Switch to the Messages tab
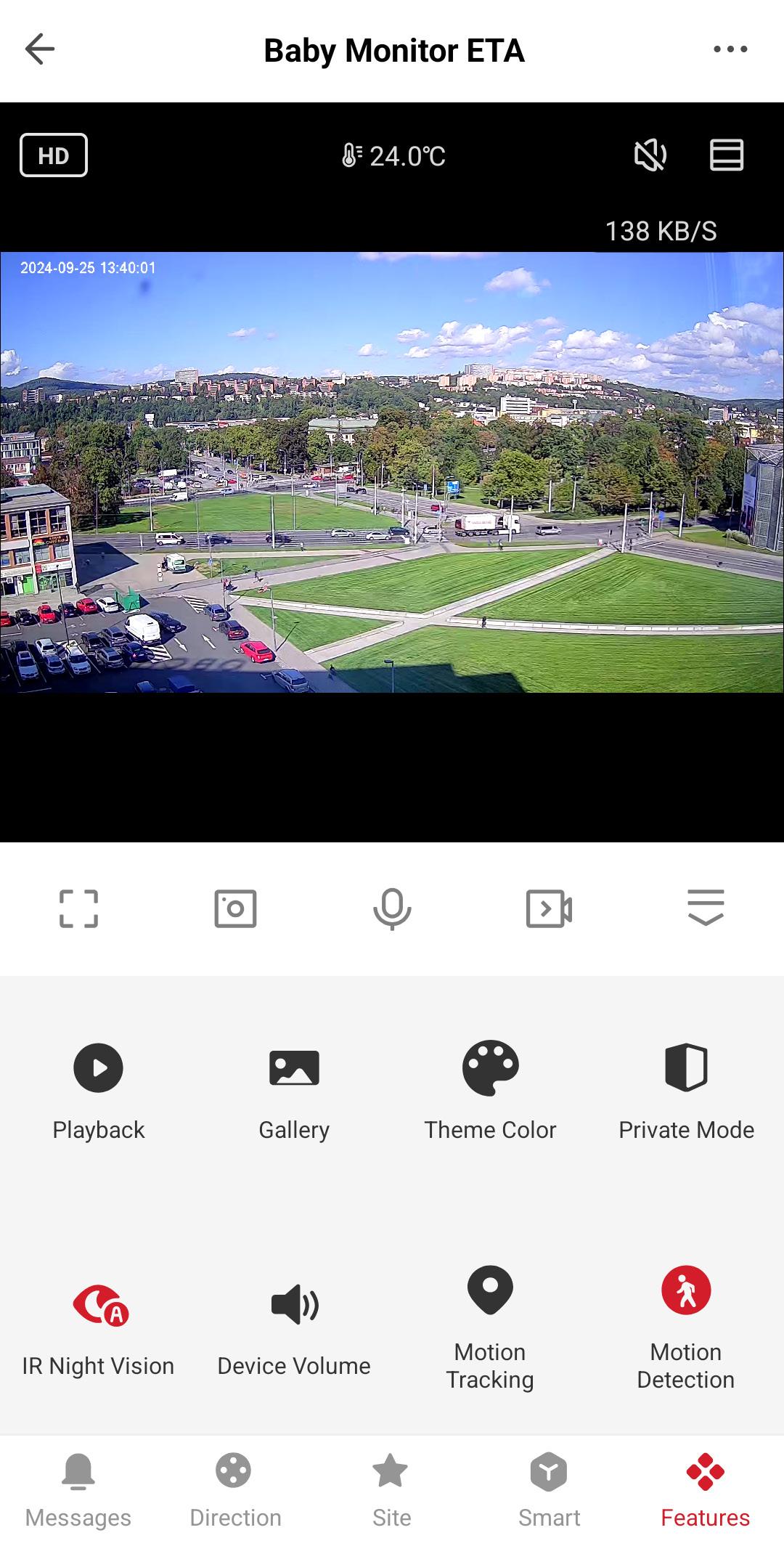 [x=78, y=1490]
